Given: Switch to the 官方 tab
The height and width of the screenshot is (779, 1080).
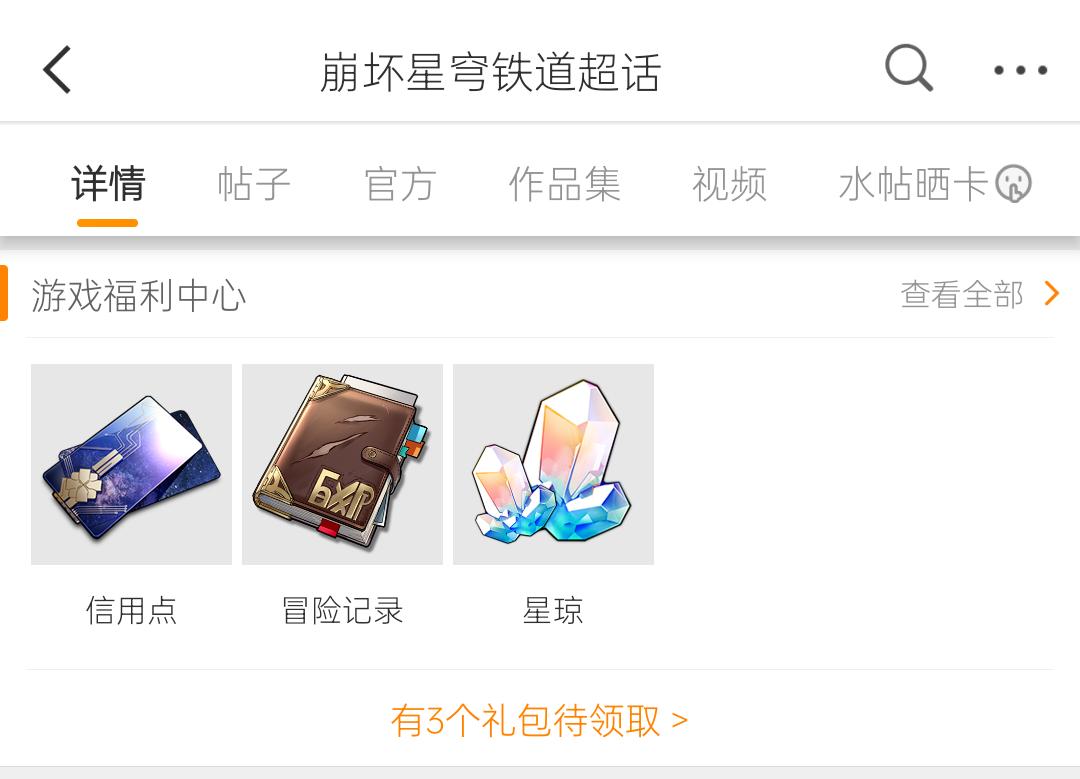Looking at the screenshot, I should (400, 184).
